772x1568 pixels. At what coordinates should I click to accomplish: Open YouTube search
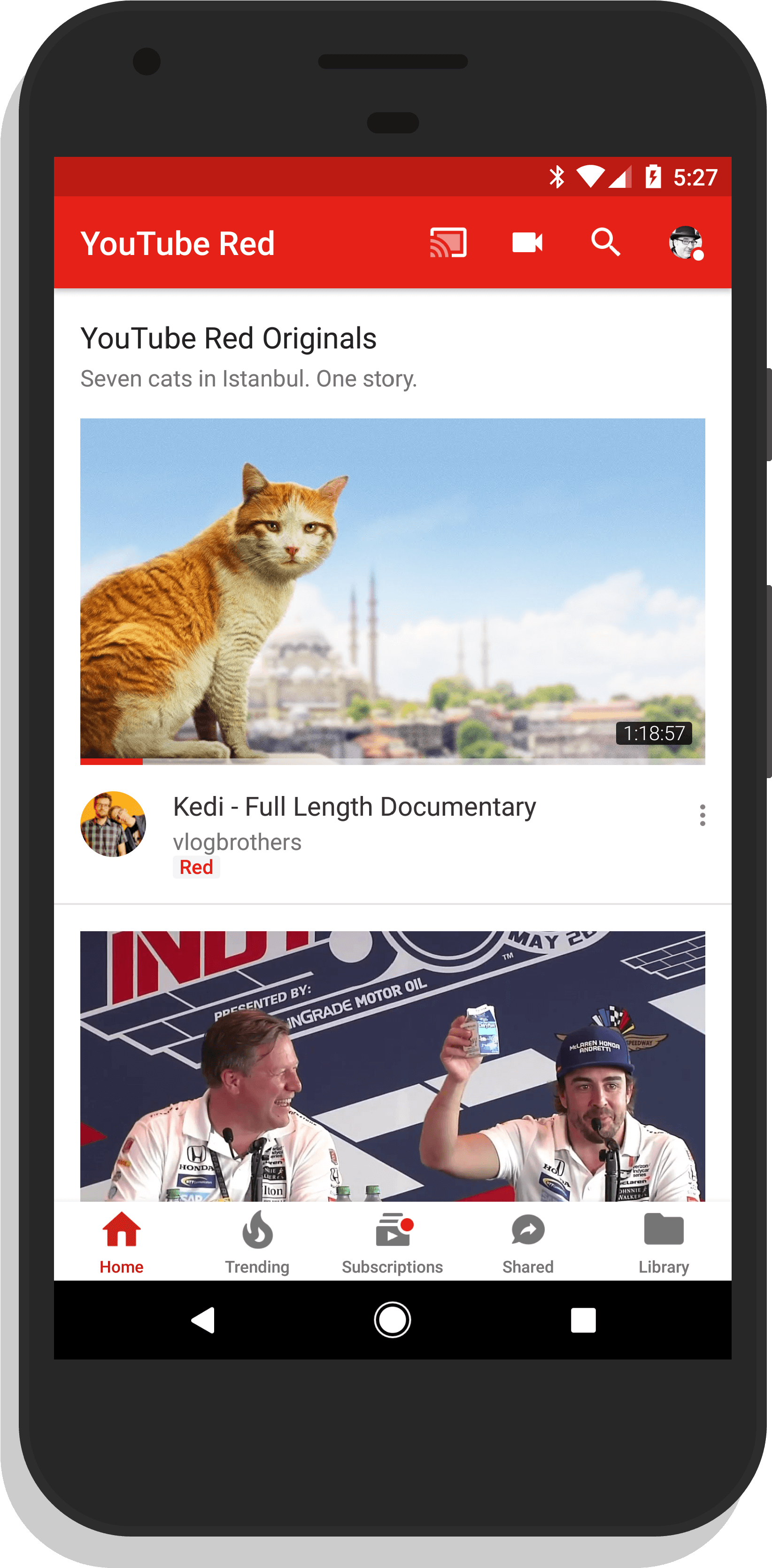pyautogui.click(x=605, y=242)
